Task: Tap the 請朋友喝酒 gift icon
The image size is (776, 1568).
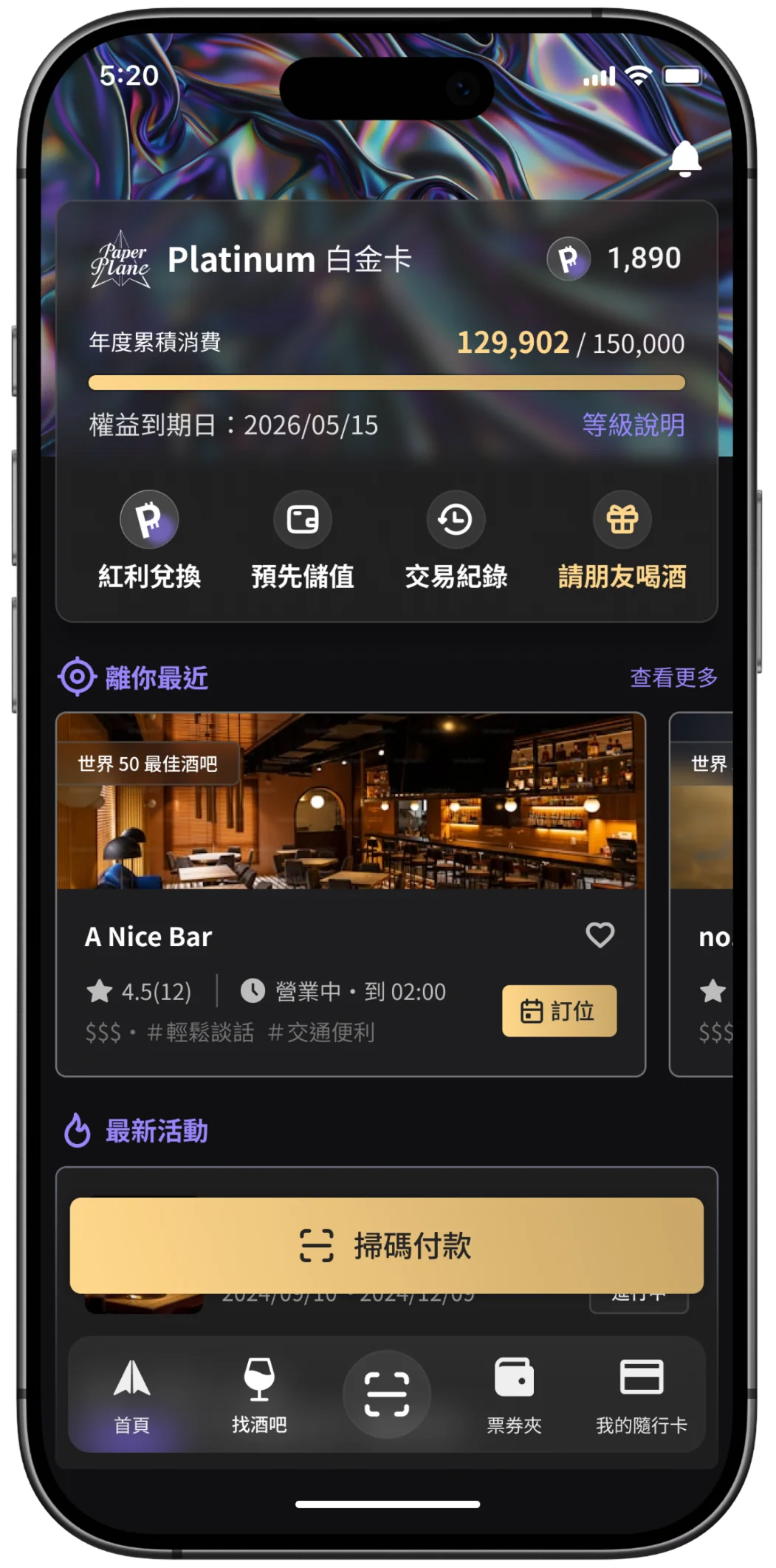Action: click(622, 520)
